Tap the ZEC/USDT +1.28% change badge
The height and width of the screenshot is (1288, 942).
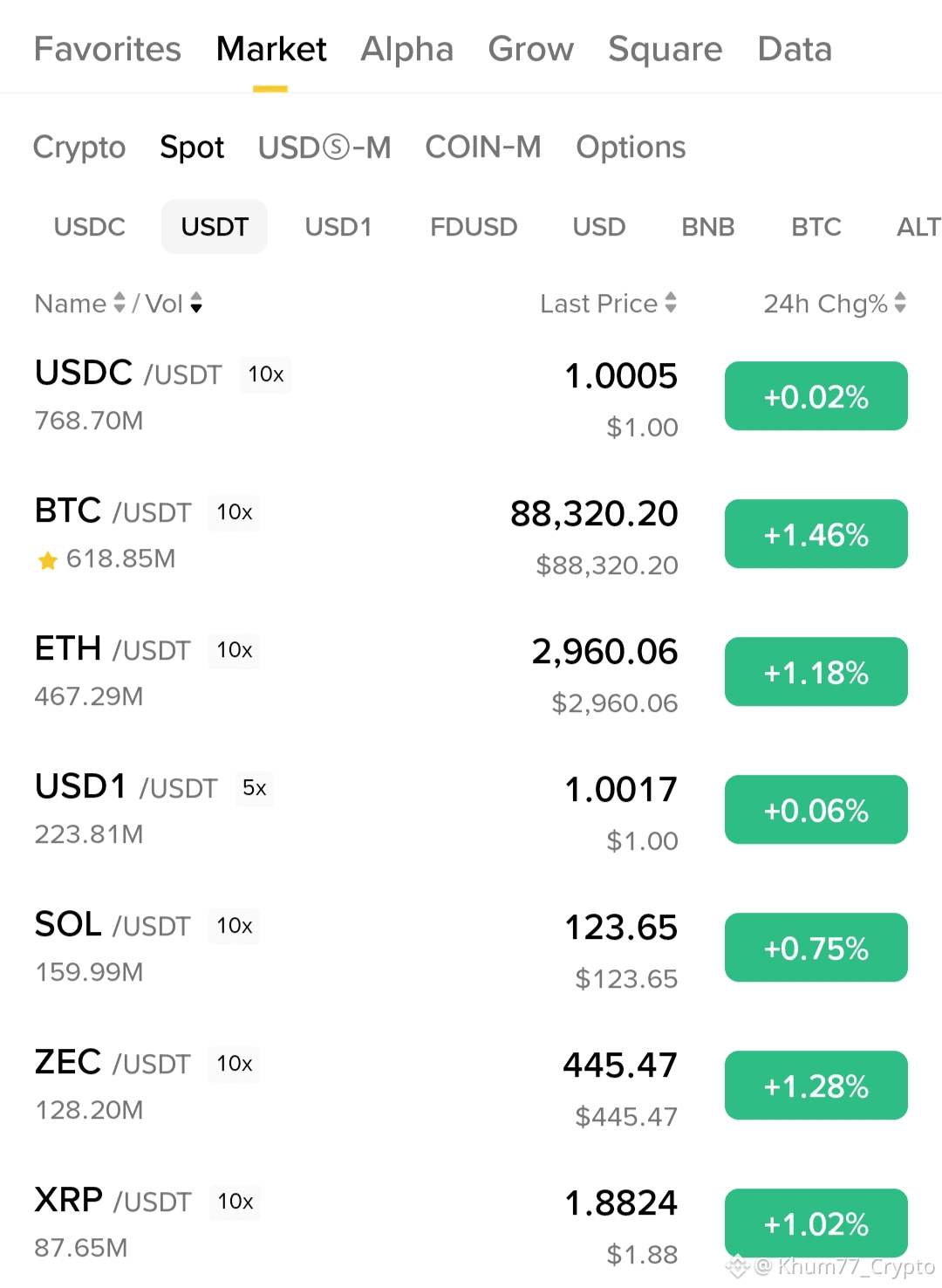click(816, 1086)
